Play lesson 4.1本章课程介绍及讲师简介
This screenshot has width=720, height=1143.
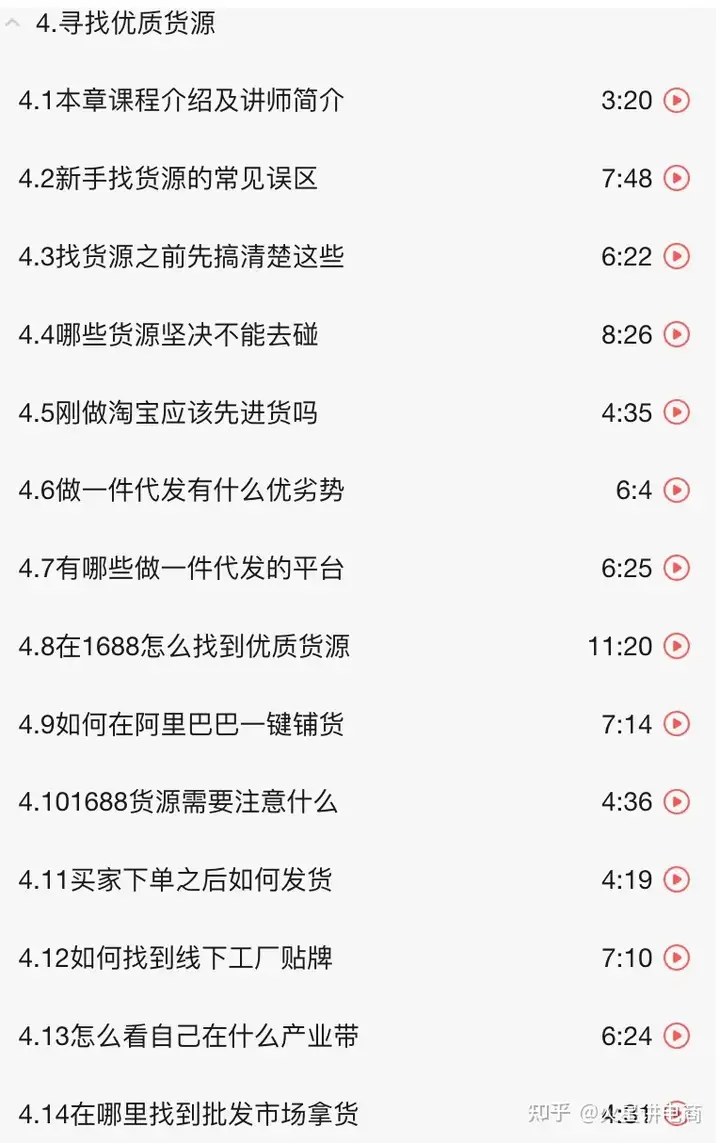677,100
